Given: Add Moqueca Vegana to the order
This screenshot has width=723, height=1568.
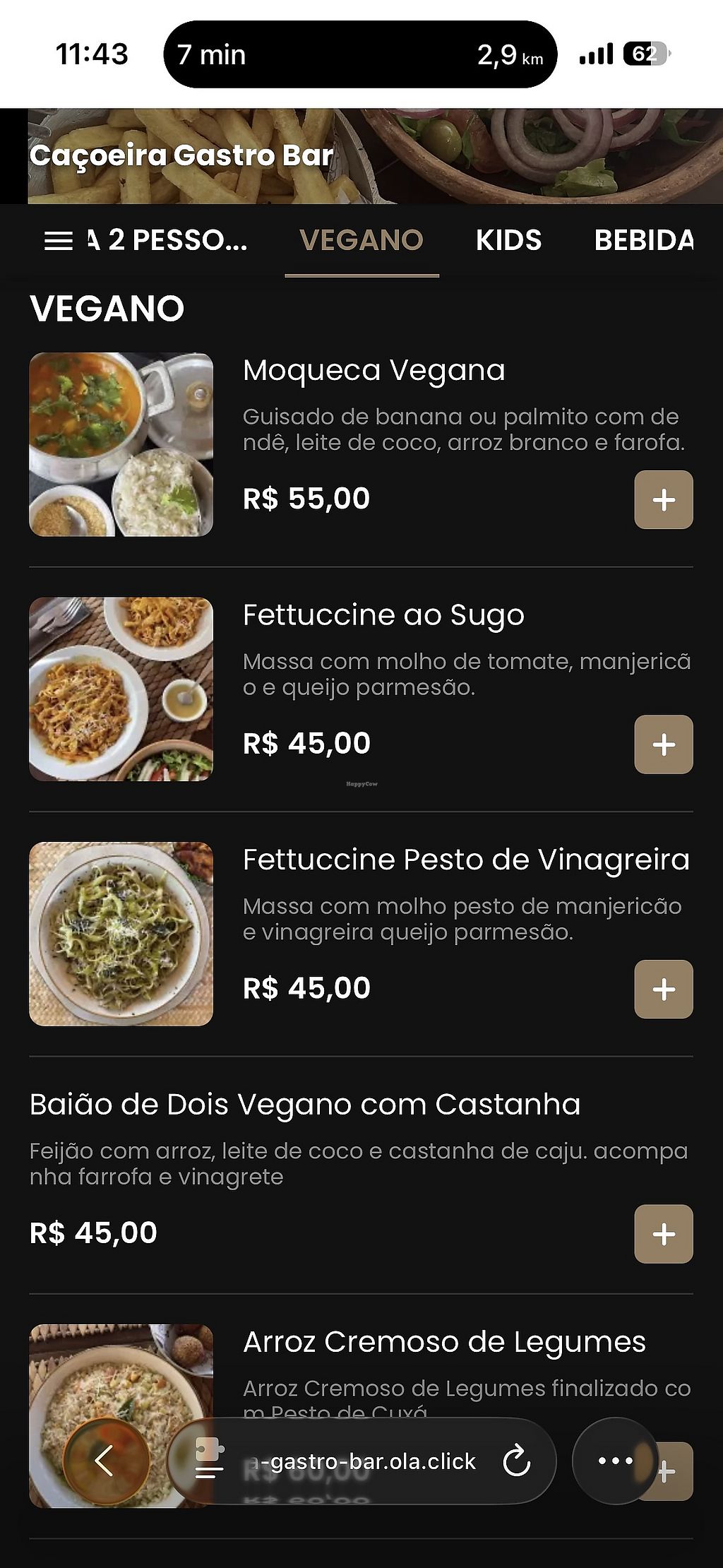Looking at the screenshot, I should point(663,500).
